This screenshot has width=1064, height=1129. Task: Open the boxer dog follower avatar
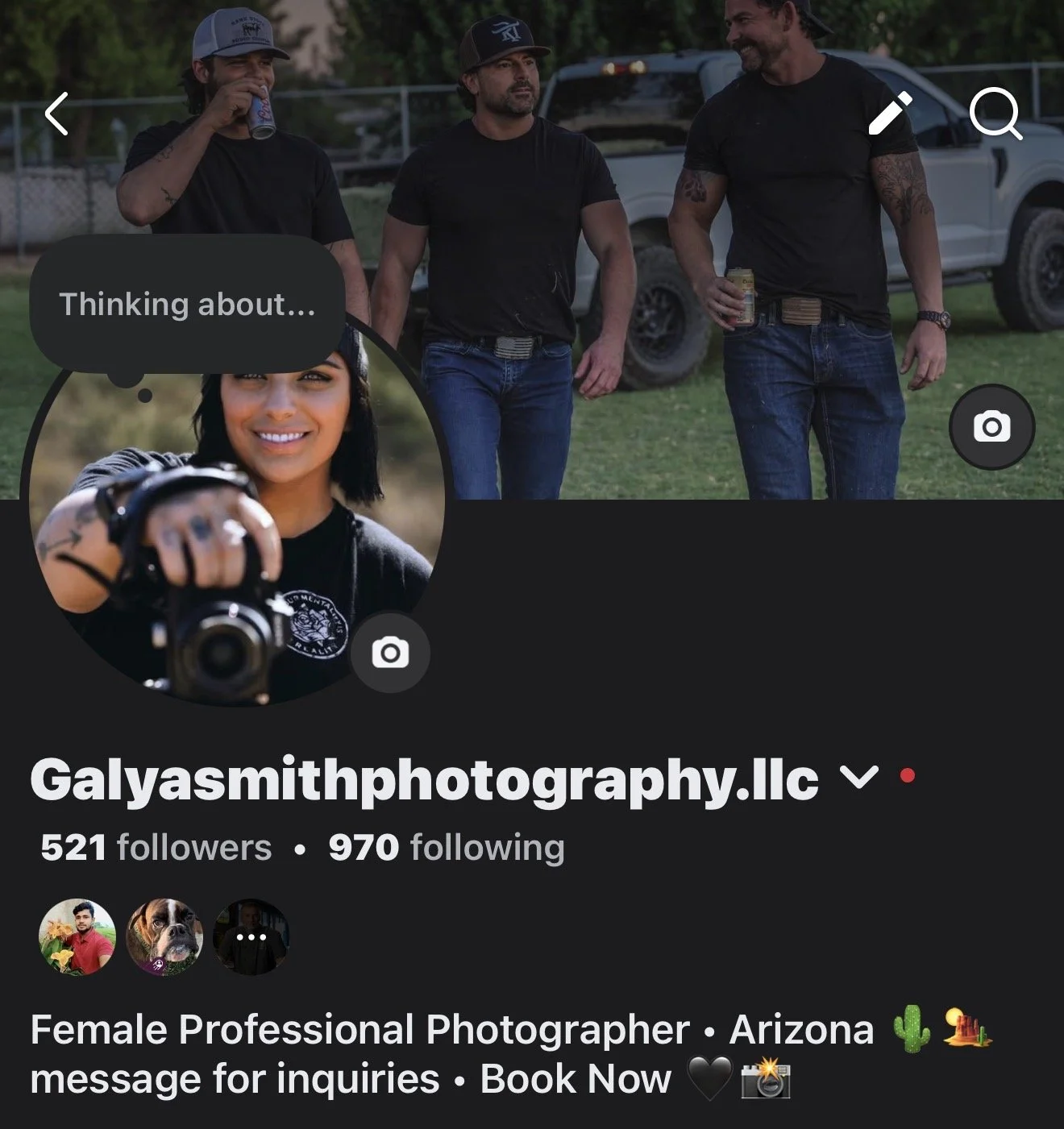pyautogui.click(x=164, y=937)
